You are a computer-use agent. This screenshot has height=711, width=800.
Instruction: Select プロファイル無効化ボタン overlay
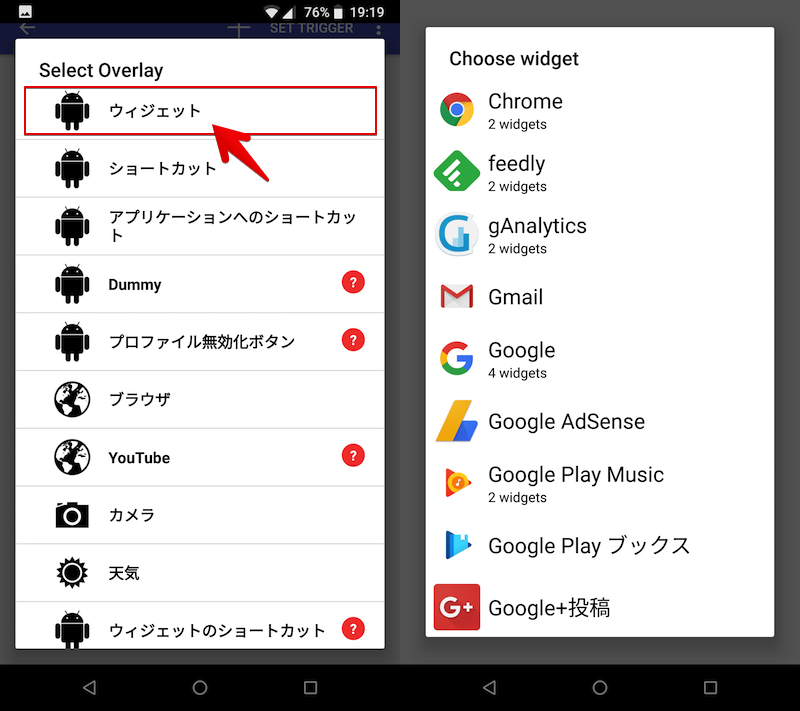point(201,341)
